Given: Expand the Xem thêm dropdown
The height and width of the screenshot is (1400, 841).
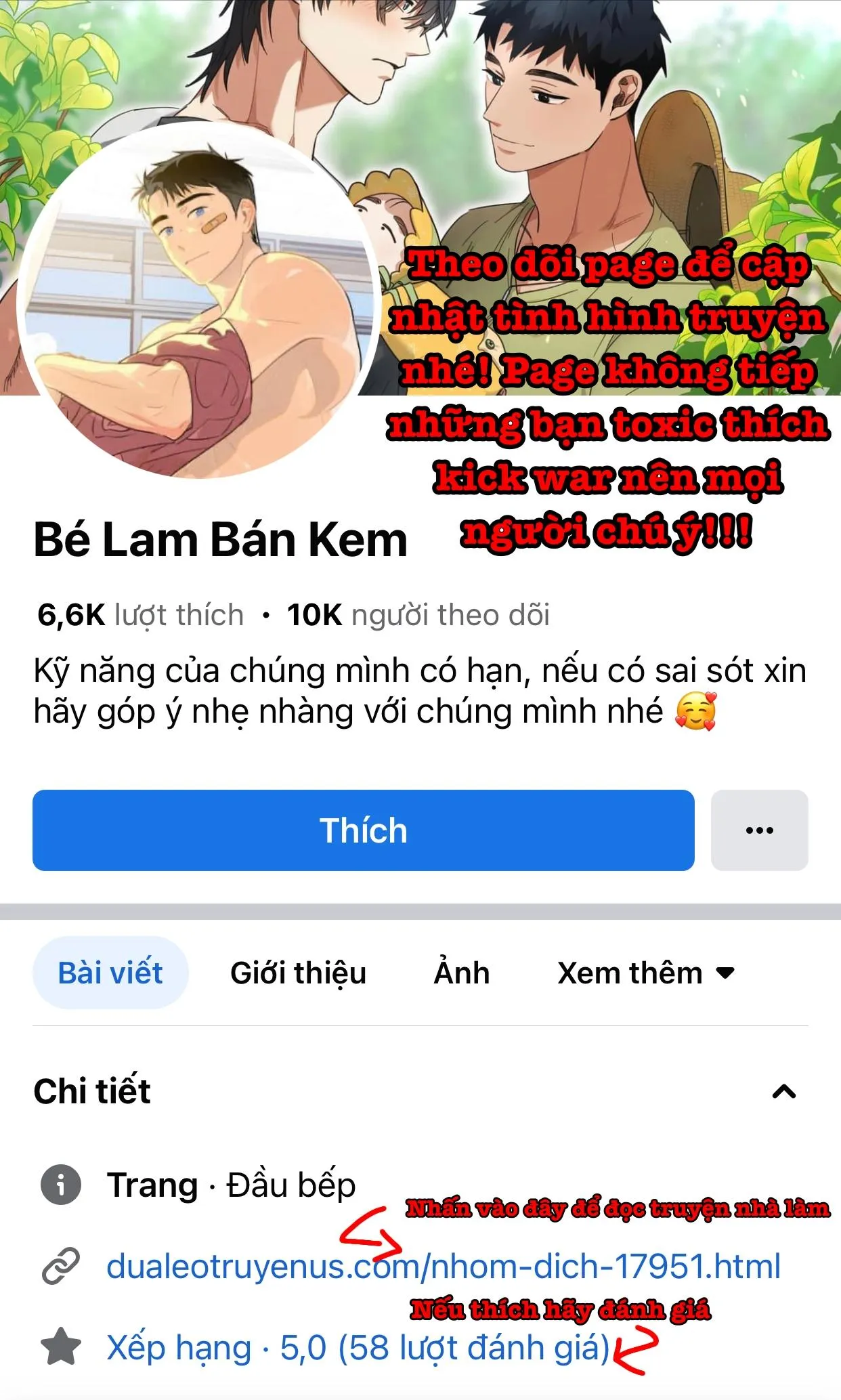Looking at the screenshot, I should [x=645, y=973].
